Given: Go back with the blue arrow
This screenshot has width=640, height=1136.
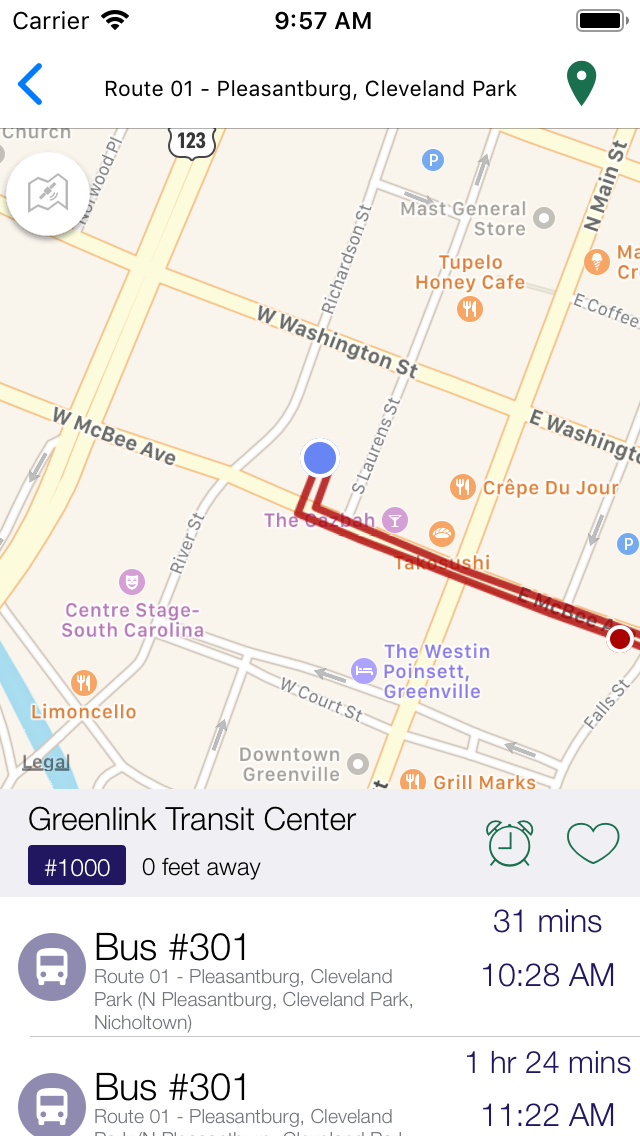Looking at the screenshot, I should [30, 85].
